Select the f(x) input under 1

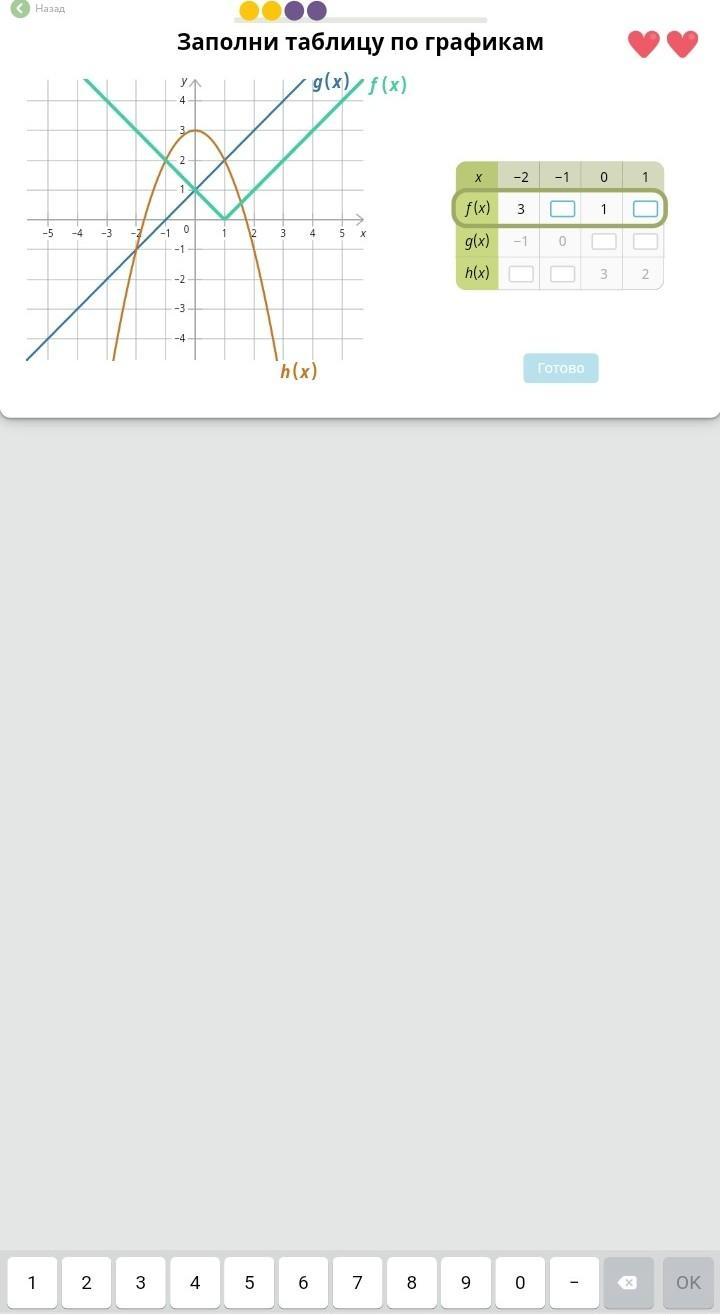(x=645, y=209)
